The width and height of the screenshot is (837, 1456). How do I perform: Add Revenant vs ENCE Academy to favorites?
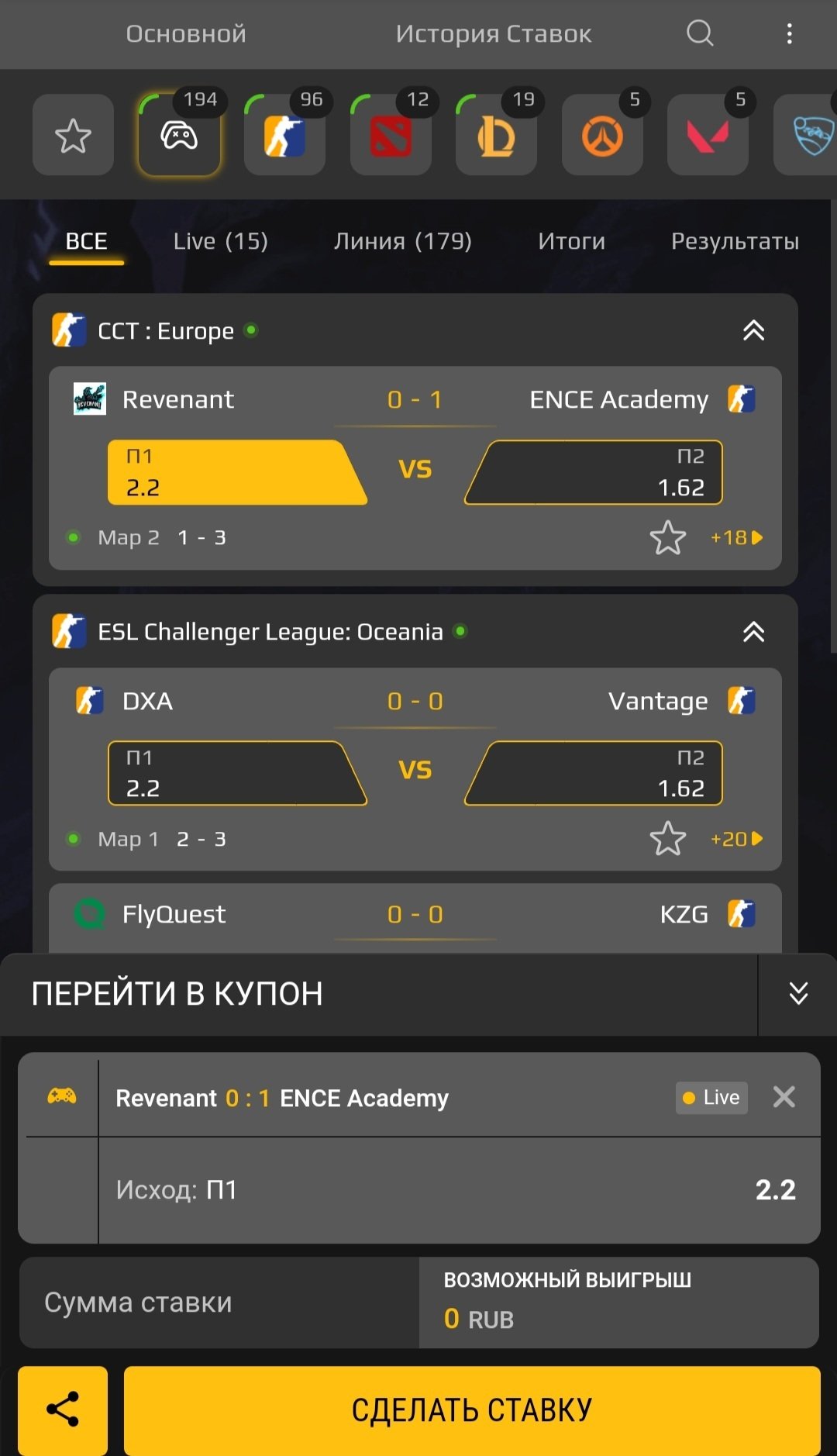pyautogui.click(x=667, y=537)
